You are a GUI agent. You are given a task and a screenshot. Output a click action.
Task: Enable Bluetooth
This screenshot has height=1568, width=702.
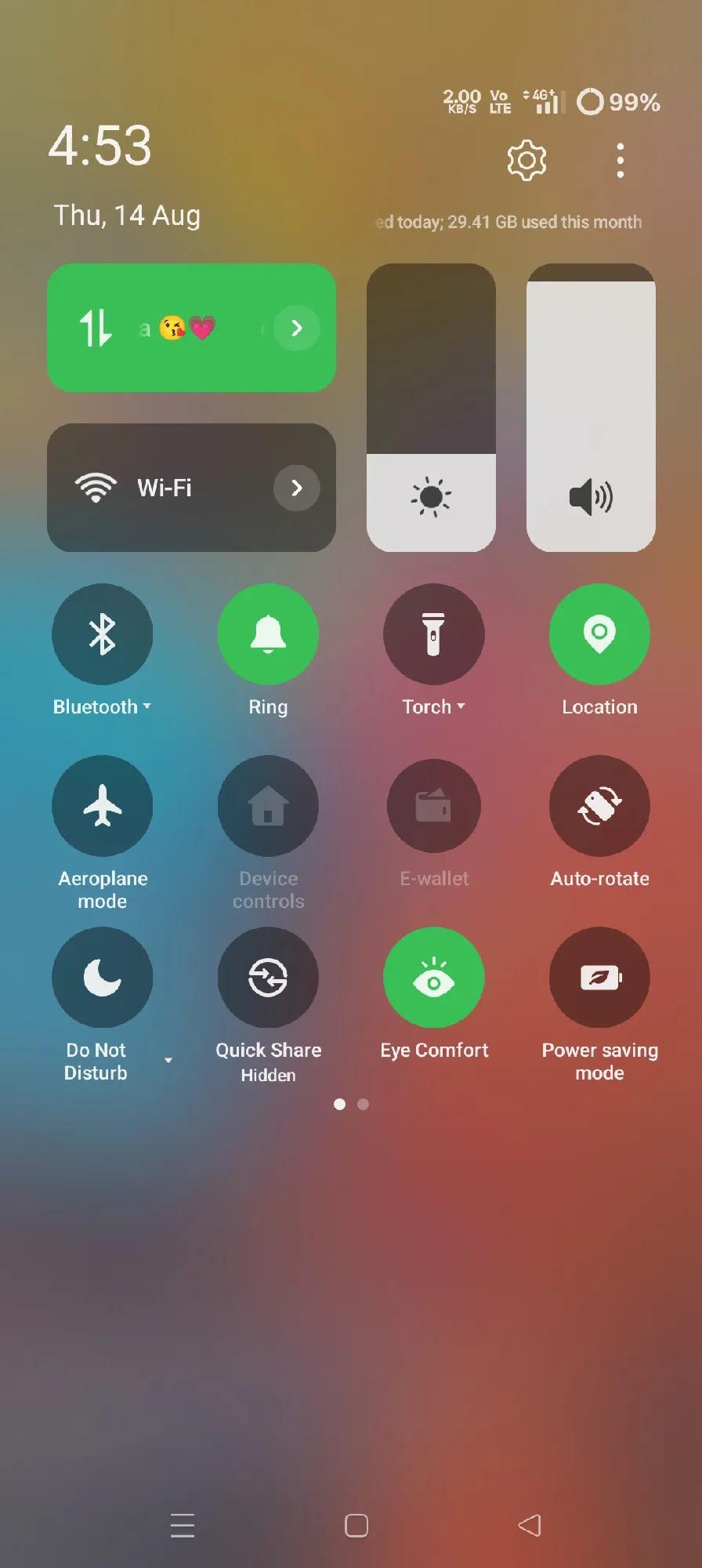pos(102,634)
